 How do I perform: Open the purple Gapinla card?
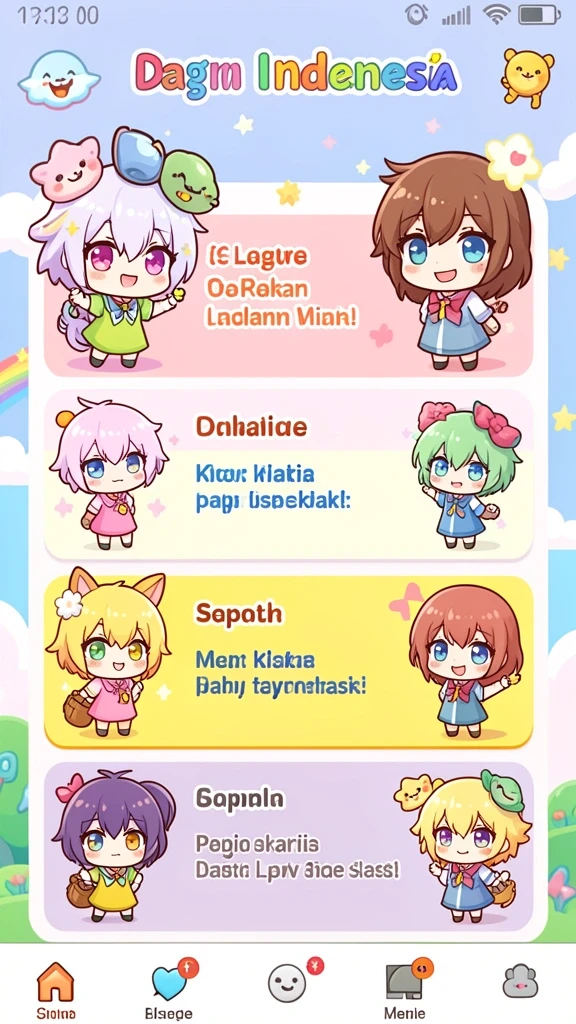(x=288, y=847)
